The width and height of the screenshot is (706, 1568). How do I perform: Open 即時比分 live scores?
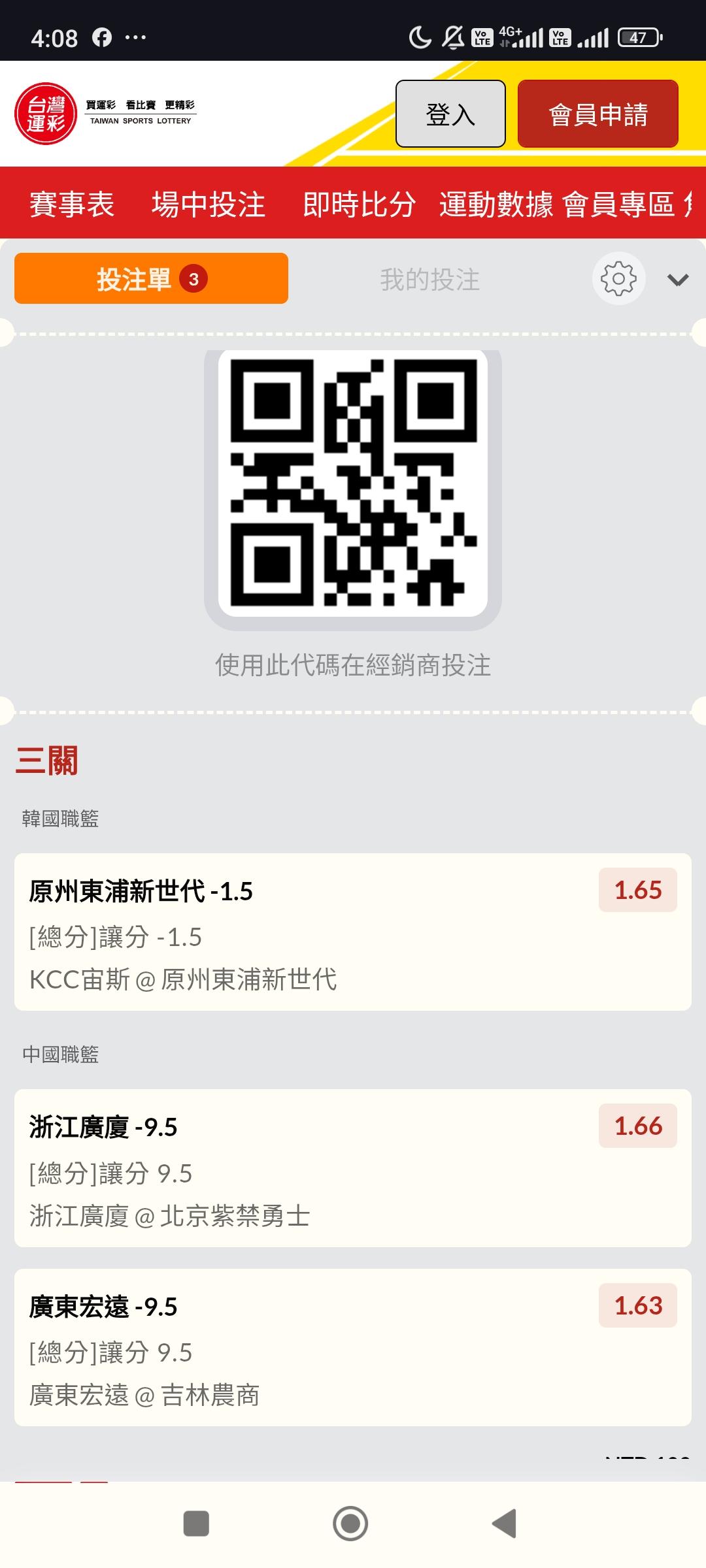[359, 204]
